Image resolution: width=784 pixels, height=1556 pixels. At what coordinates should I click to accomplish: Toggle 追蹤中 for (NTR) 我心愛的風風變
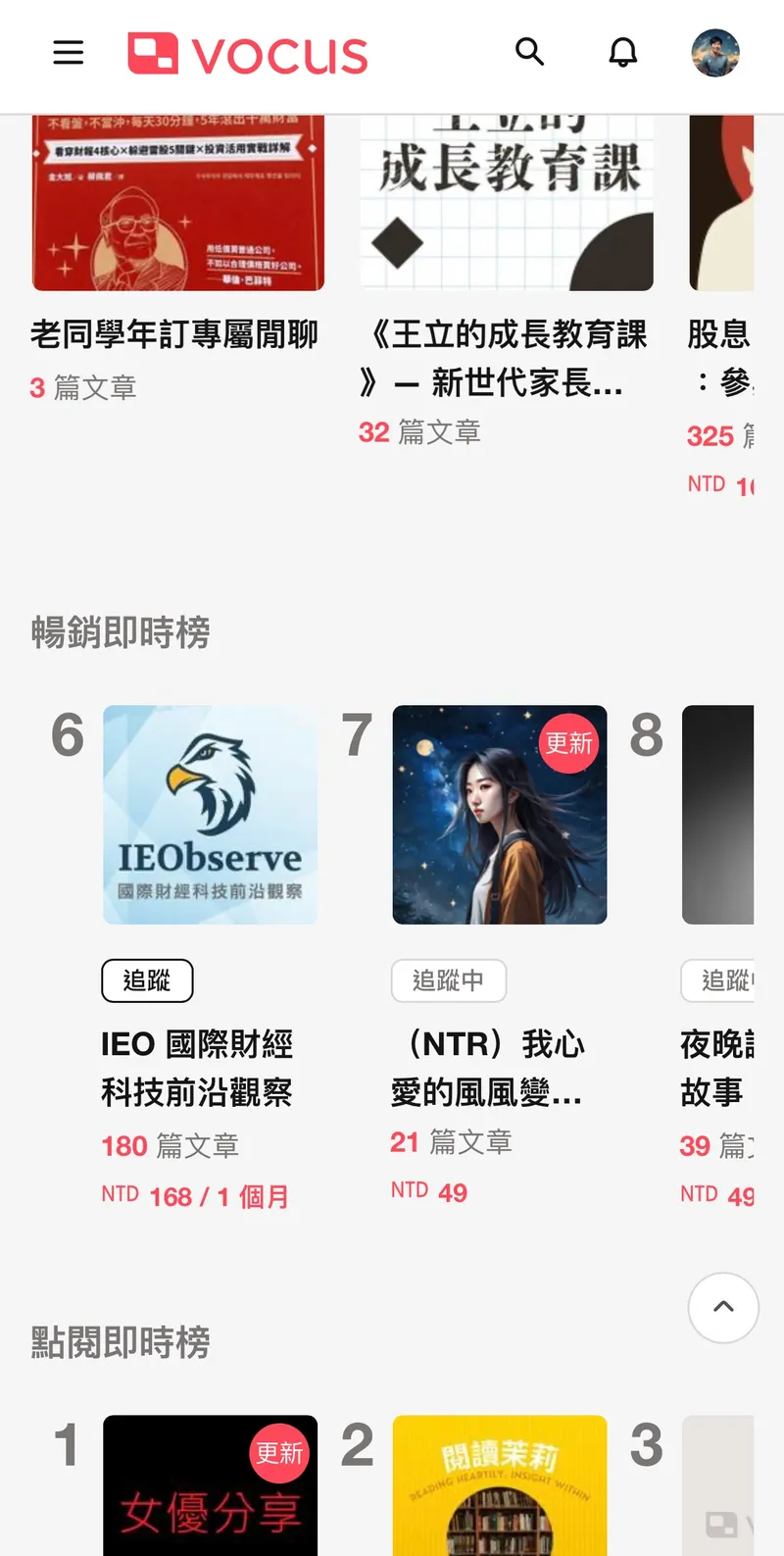point(448,980)
